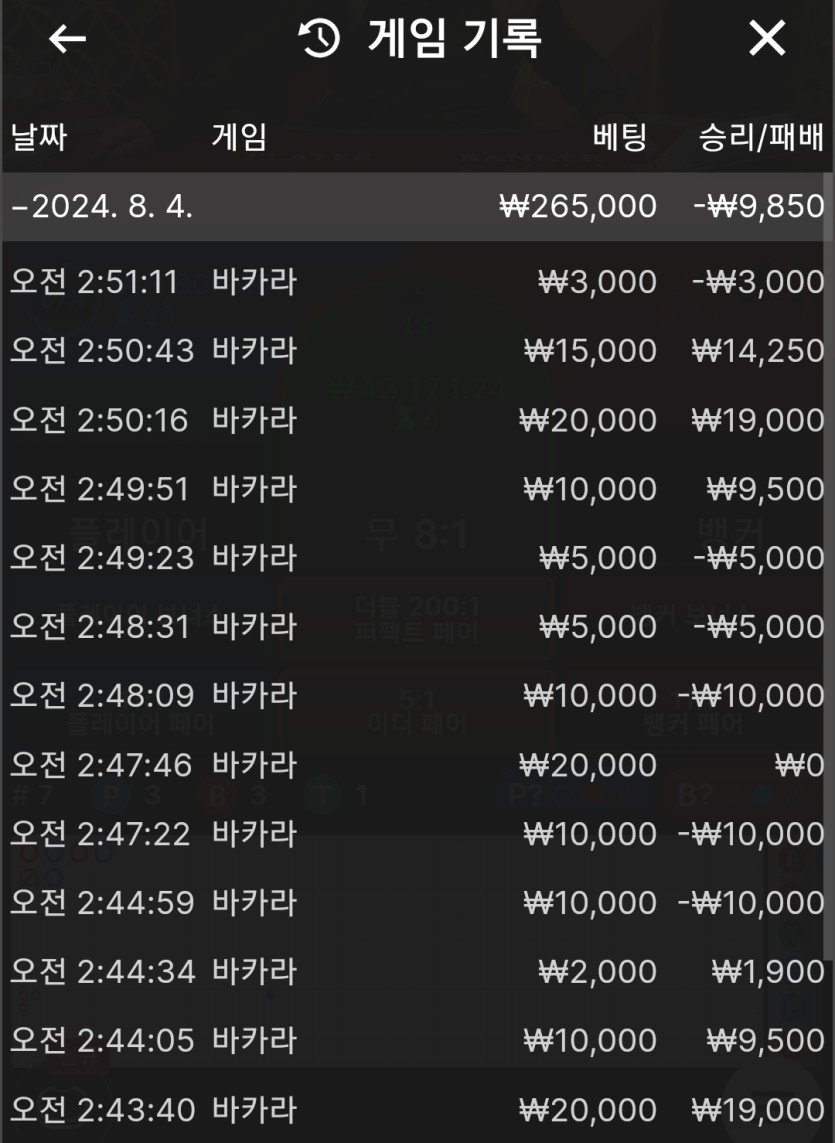Screen dimensions: 835x1143
Task: Show details for the 오전 2:47:46 round
Action: [x=417, y=766]
